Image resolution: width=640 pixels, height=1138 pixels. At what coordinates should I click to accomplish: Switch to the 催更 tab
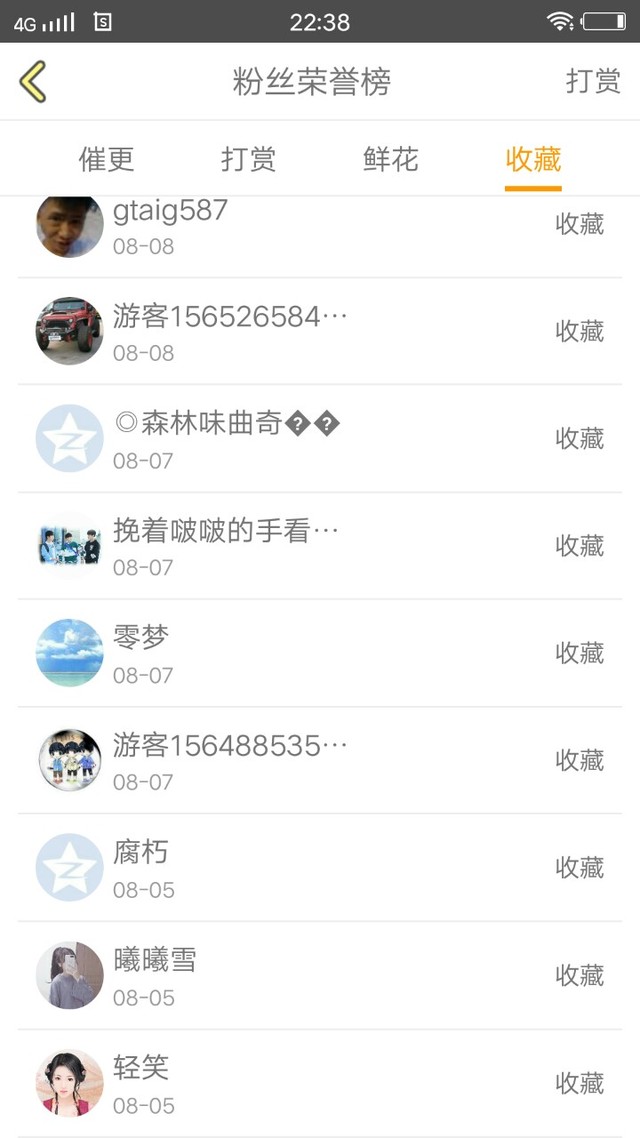[x=106, y=159]
